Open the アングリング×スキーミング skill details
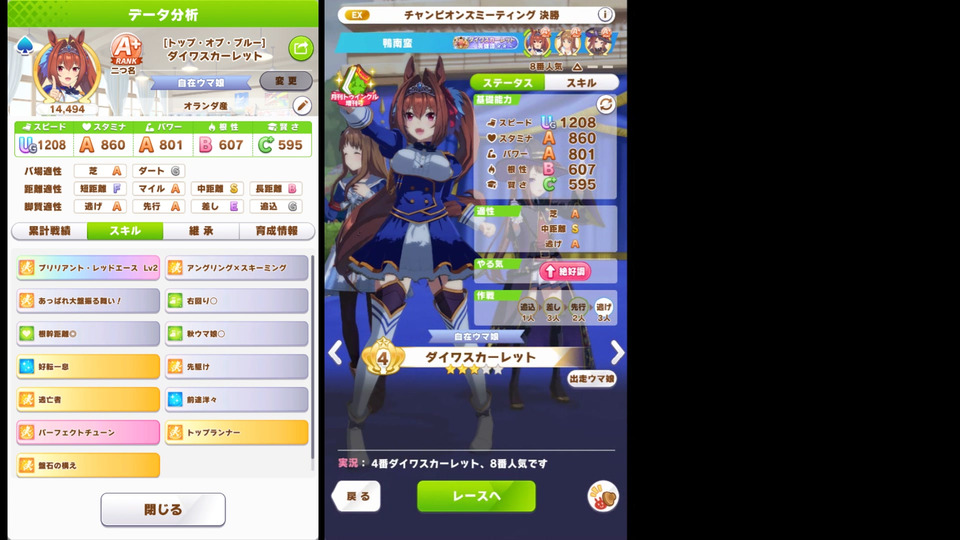This screenshot has width=960, height=540. click(236, 268)
